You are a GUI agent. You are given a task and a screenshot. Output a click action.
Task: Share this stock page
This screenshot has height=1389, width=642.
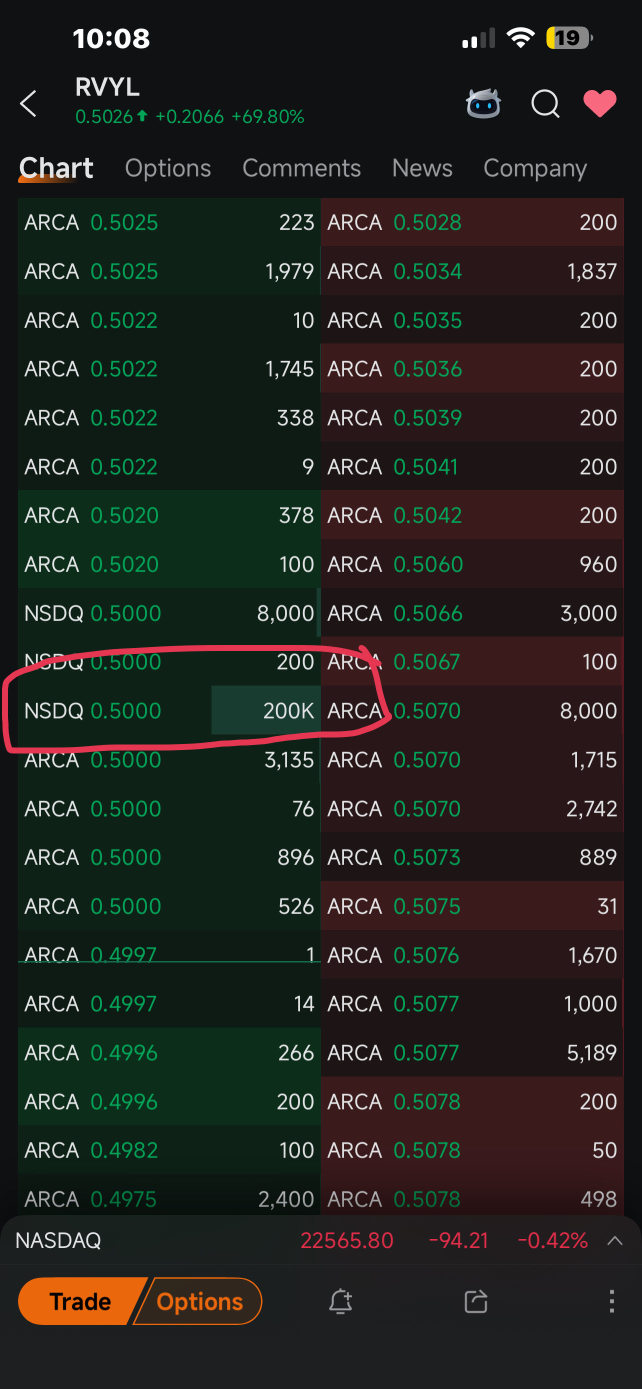pos(476,1301)
